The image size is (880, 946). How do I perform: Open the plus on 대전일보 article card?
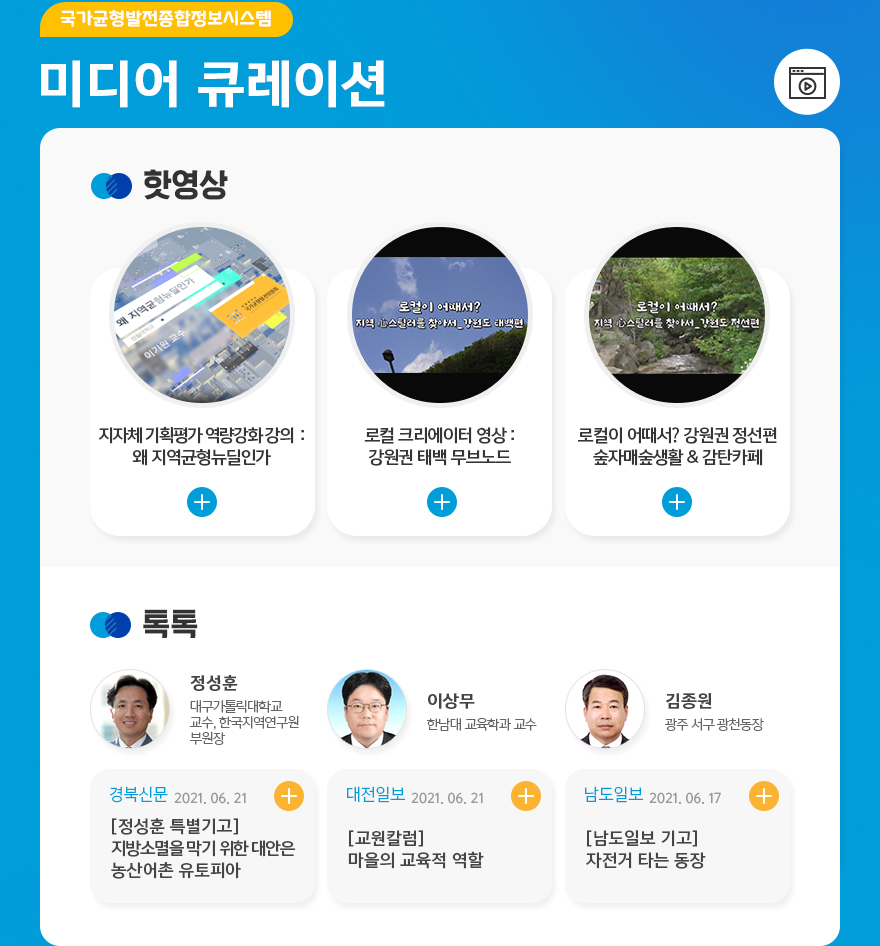tap(525, 796)
